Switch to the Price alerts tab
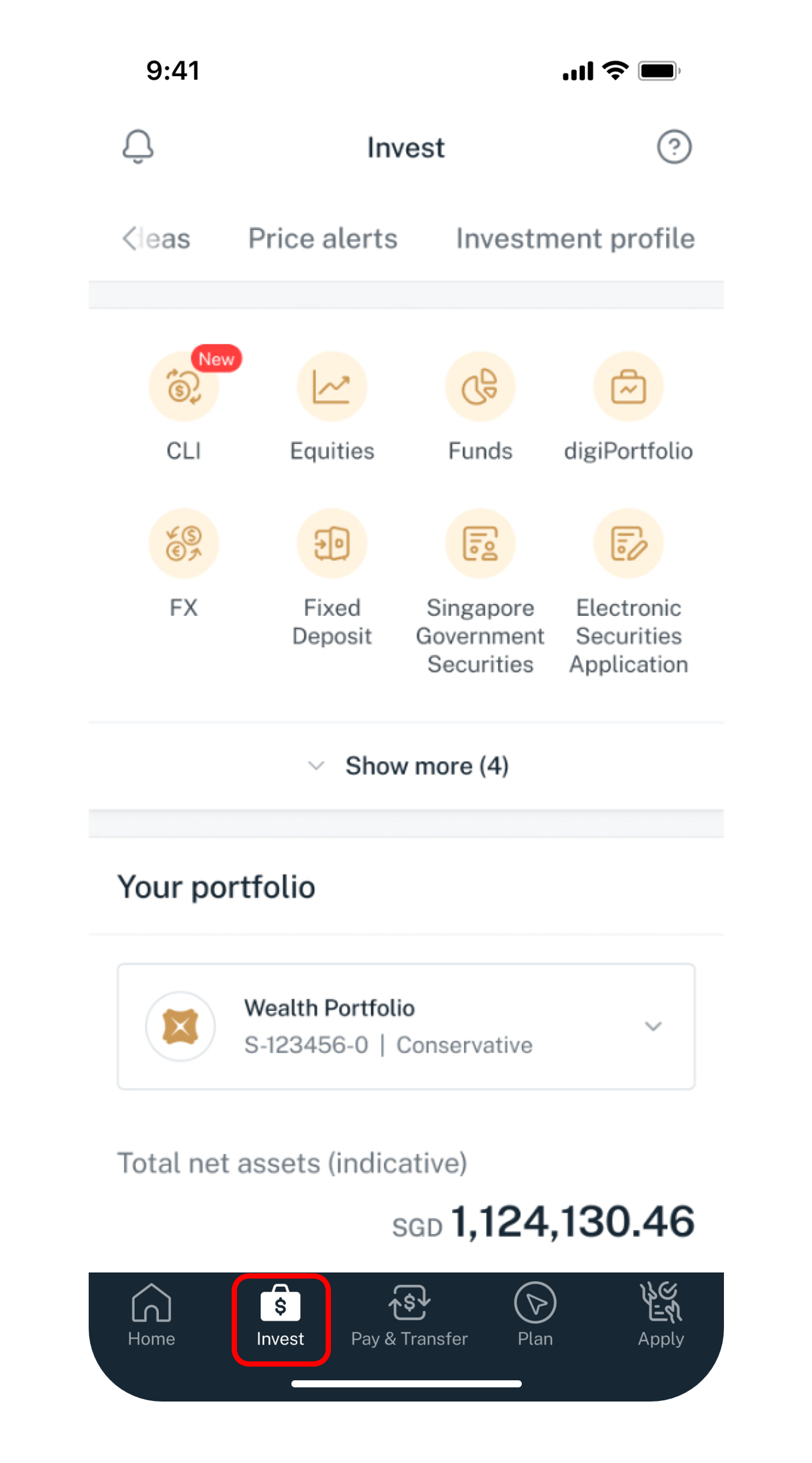 [x=323, y=239]
